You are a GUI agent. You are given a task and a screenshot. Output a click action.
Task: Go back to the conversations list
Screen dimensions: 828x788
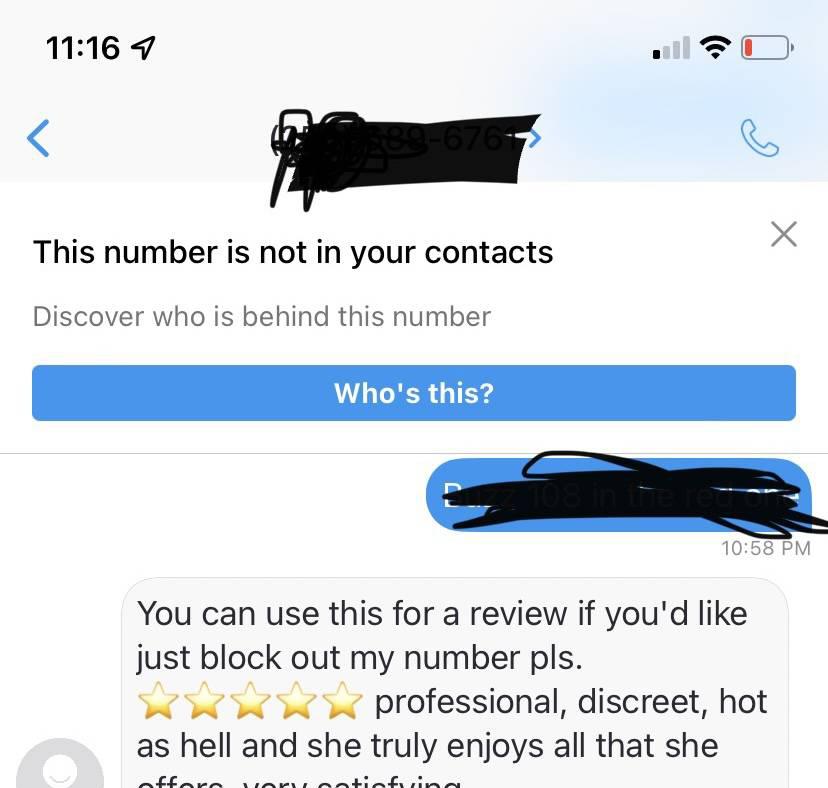38,138
